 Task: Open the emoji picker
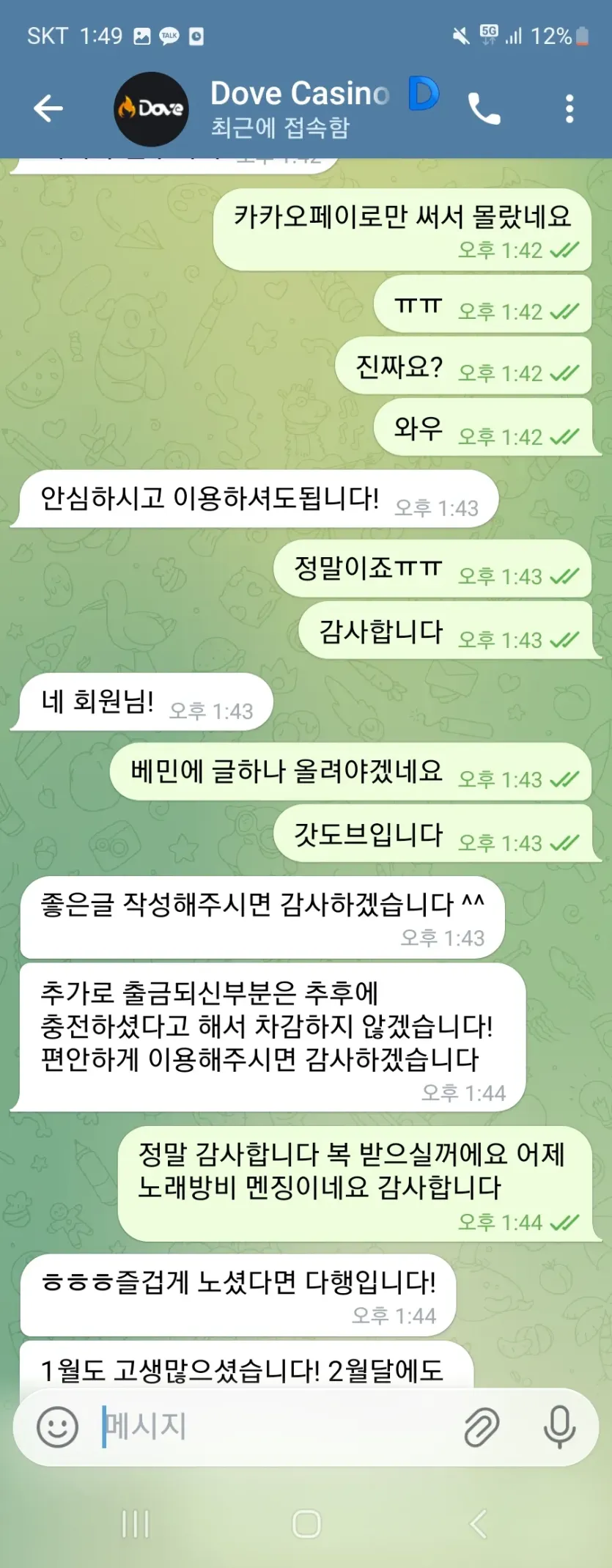(57, 1427)
